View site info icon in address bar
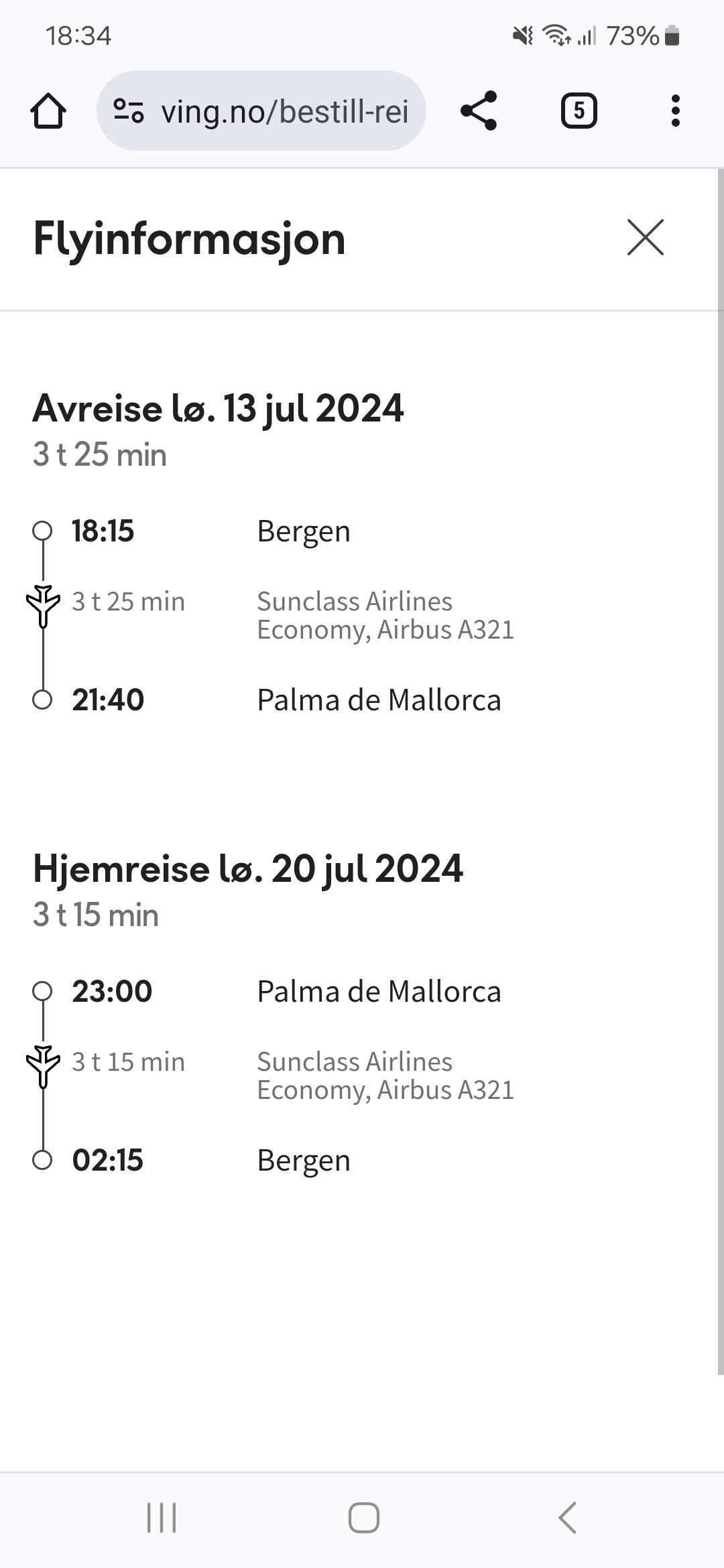The image size is (724, 1568). (129, 111)
